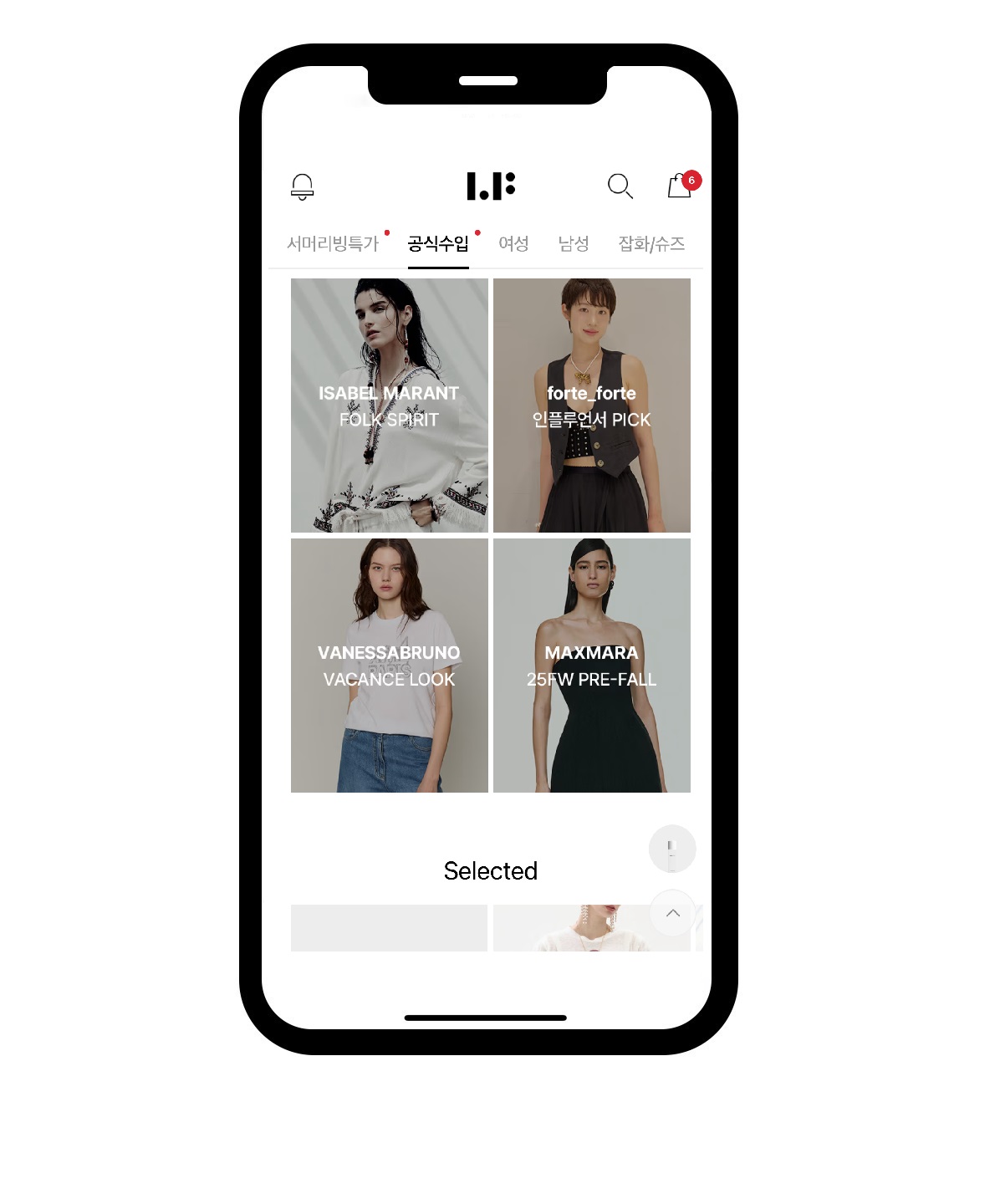Go to the 남성 tab
This screenshot has height=1204, width=1000.
point(574,244)
